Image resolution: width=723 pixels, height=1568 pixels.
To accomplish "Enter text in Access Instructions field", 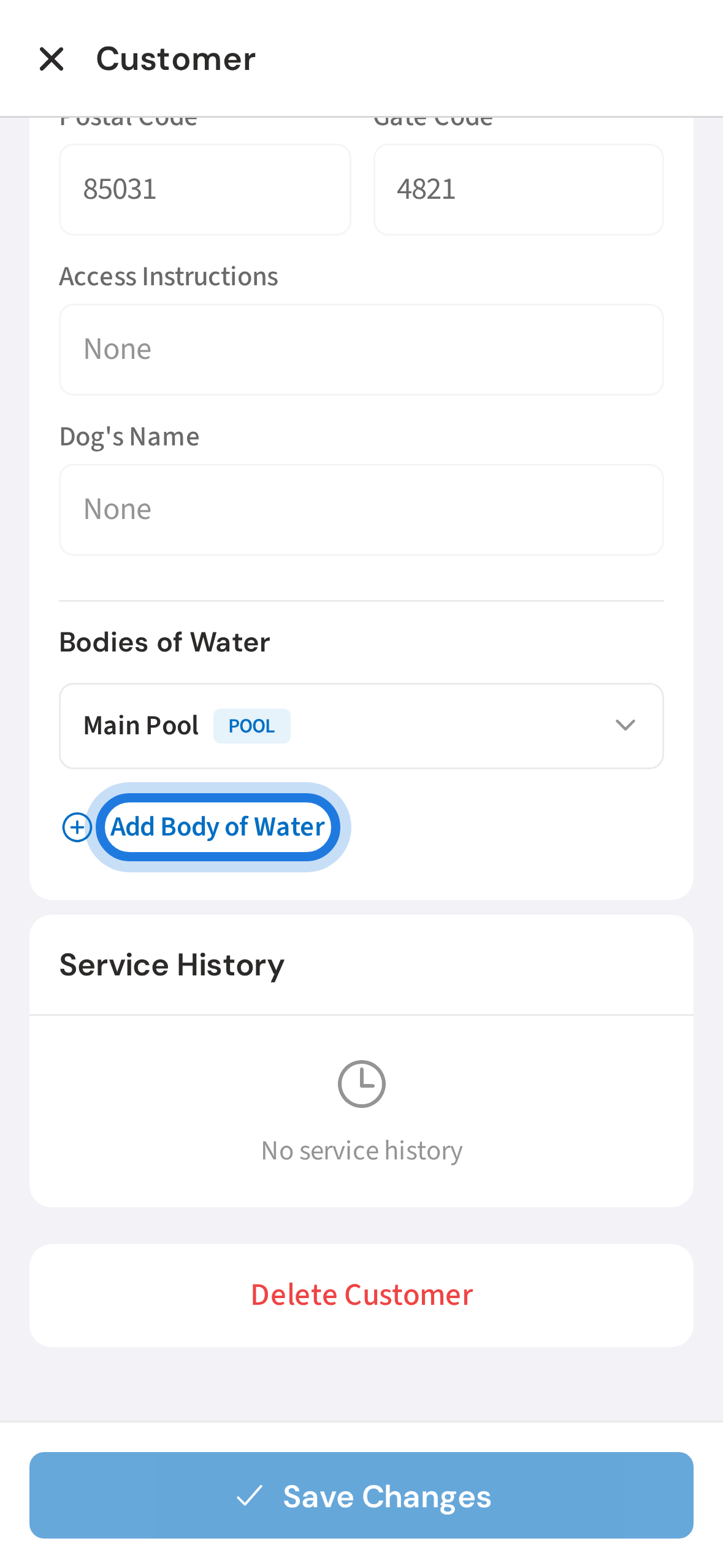I will 361,348.
